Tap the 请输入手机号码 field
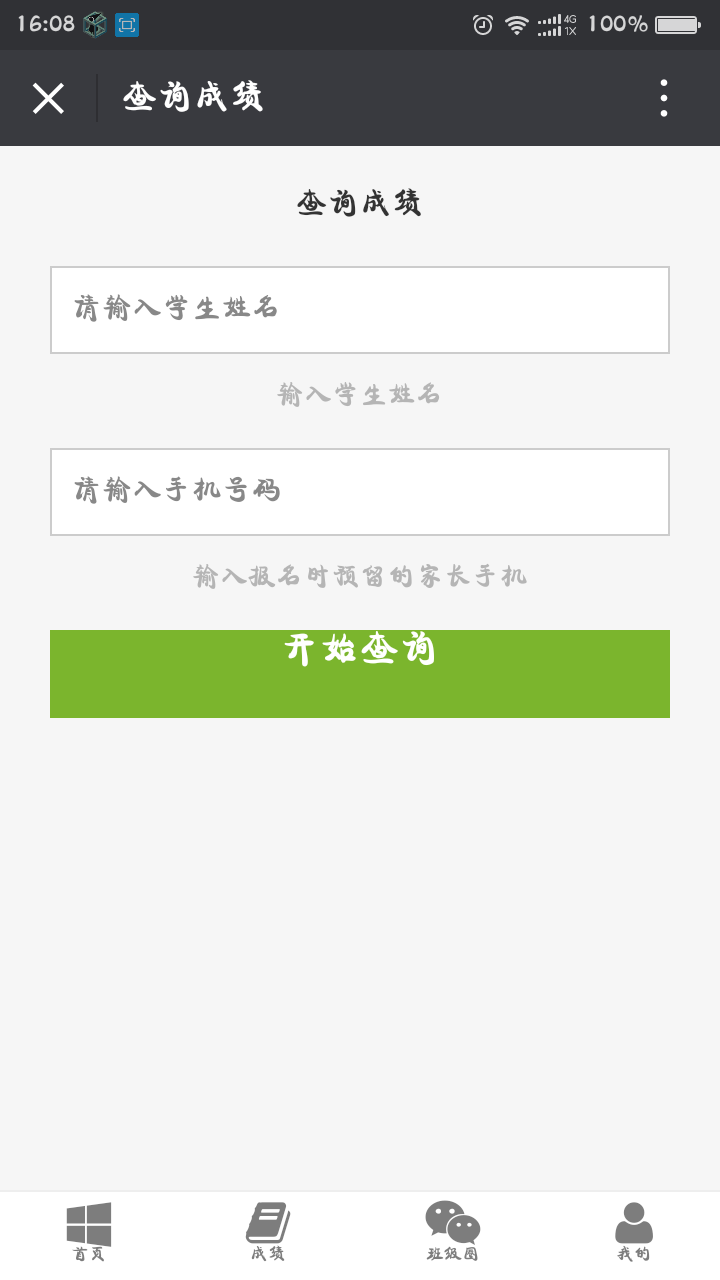720x1280 pixels. click(x=360, y=492)
